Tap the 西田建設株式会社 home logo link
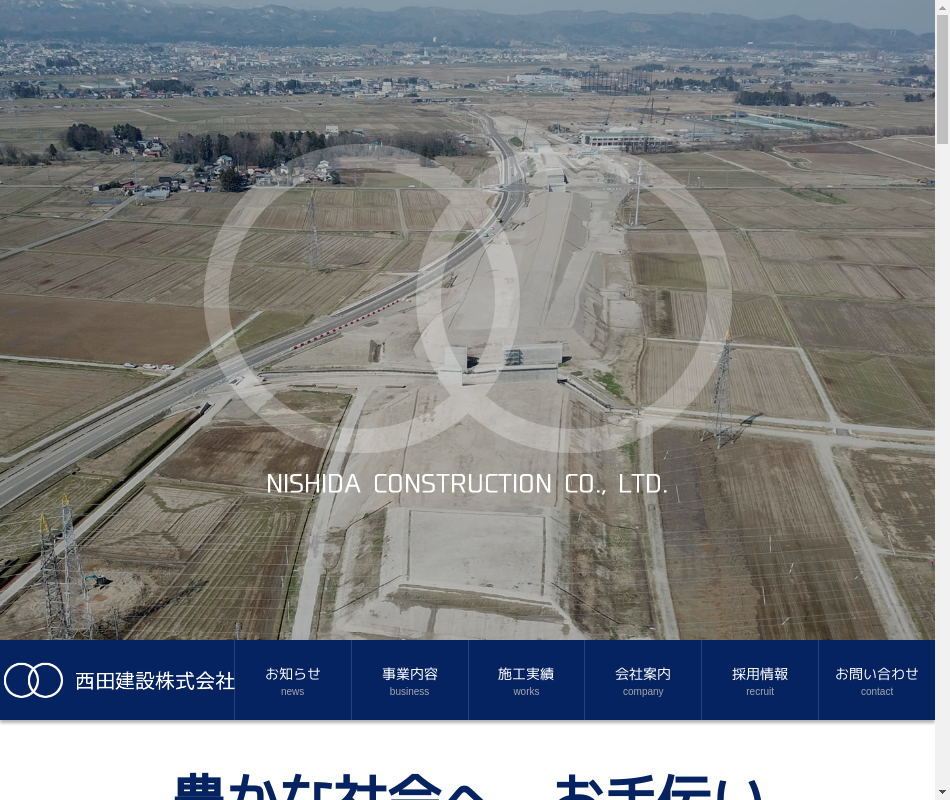The height and width of the screenshot is (800, 950). click(x=119, y=681)
